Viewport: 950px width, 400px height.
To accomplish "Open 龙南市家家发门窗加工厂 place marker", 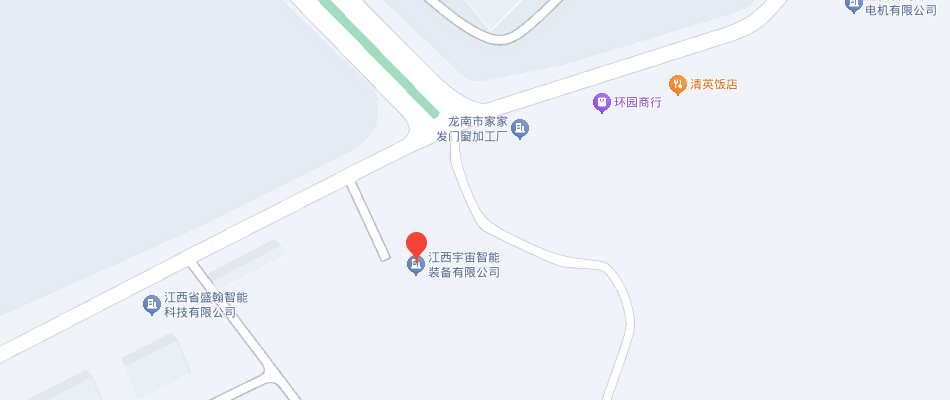I will (520, 128).
